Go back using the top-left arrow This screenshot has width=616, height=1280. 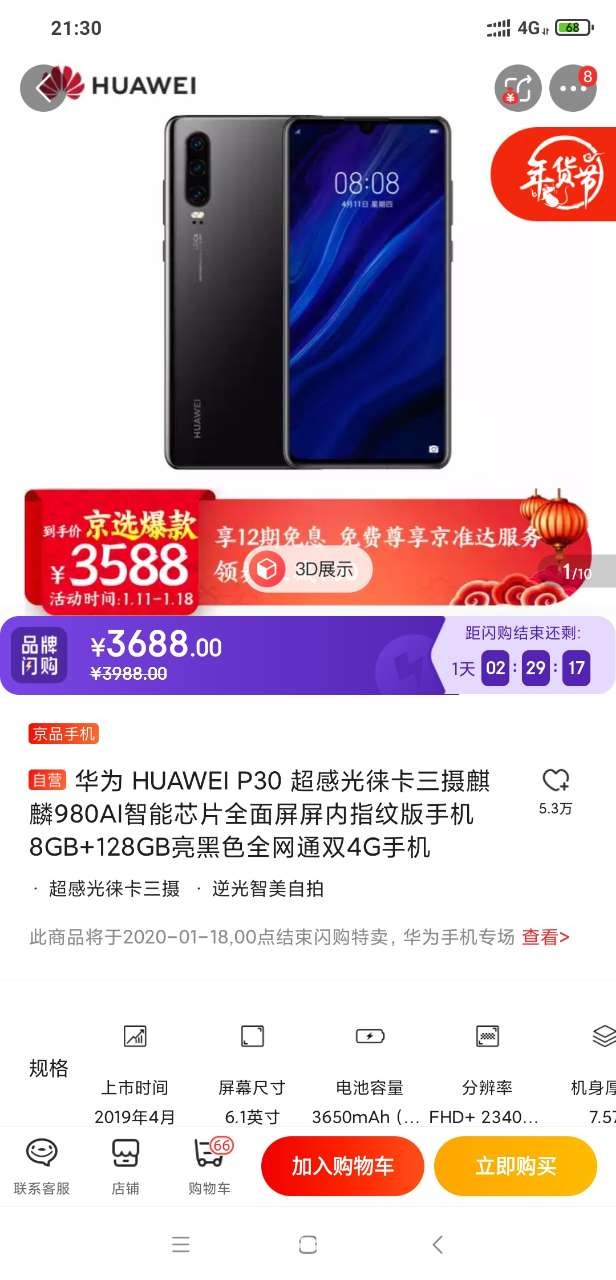pos(41,88)
